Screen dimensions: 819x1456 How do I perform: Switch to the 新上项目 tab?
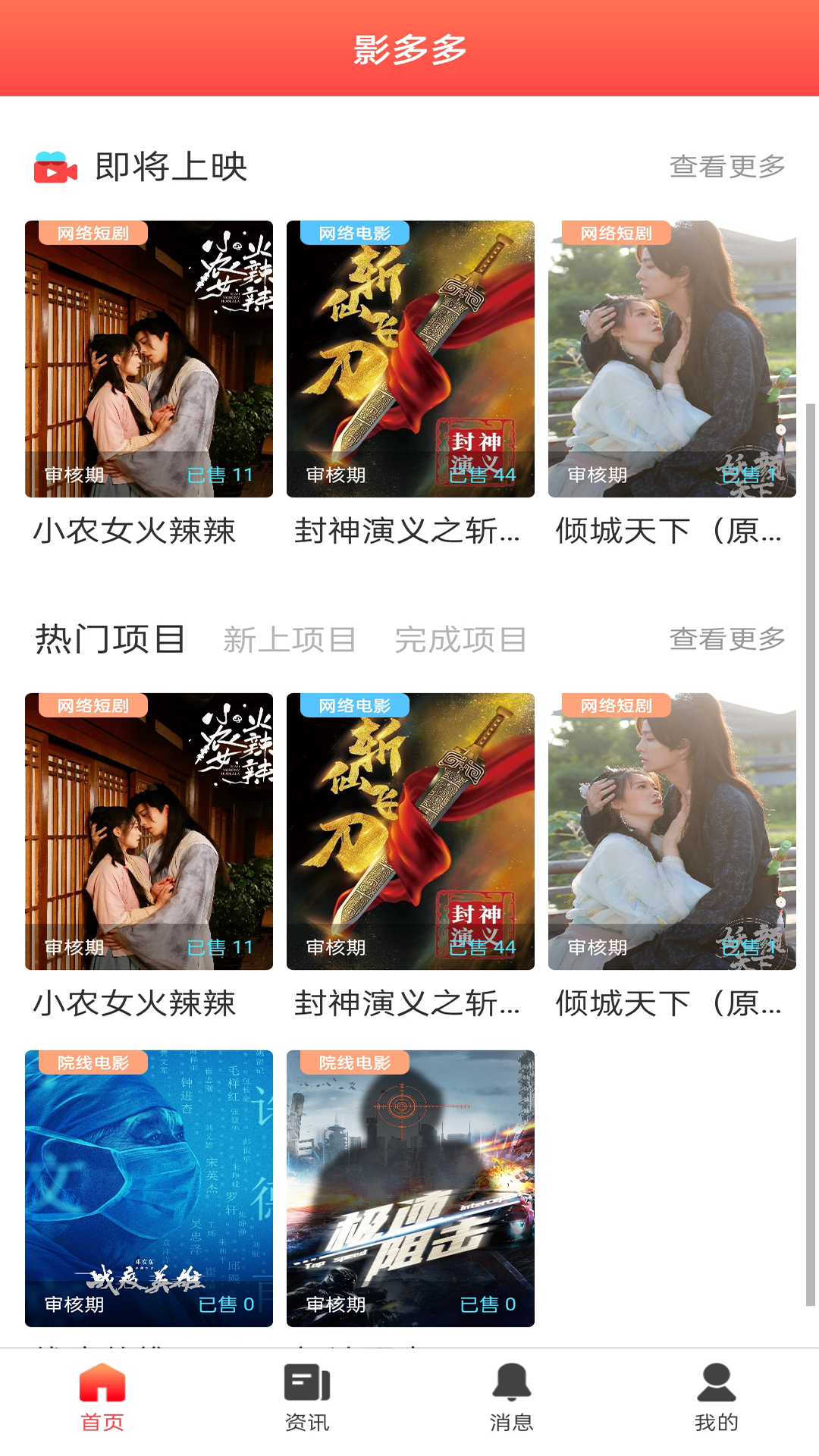289,639
